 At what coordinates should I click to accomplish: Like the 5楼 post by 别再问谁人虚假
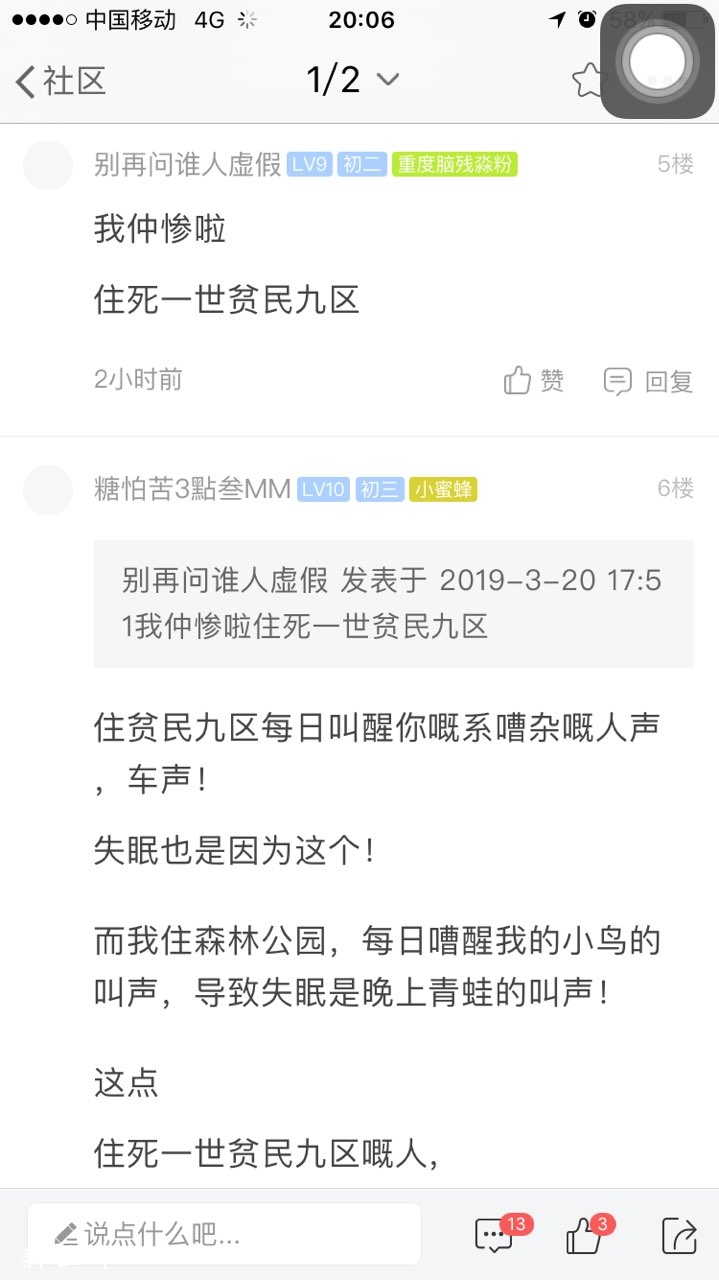pyautogui.click(x=535, y=381)
